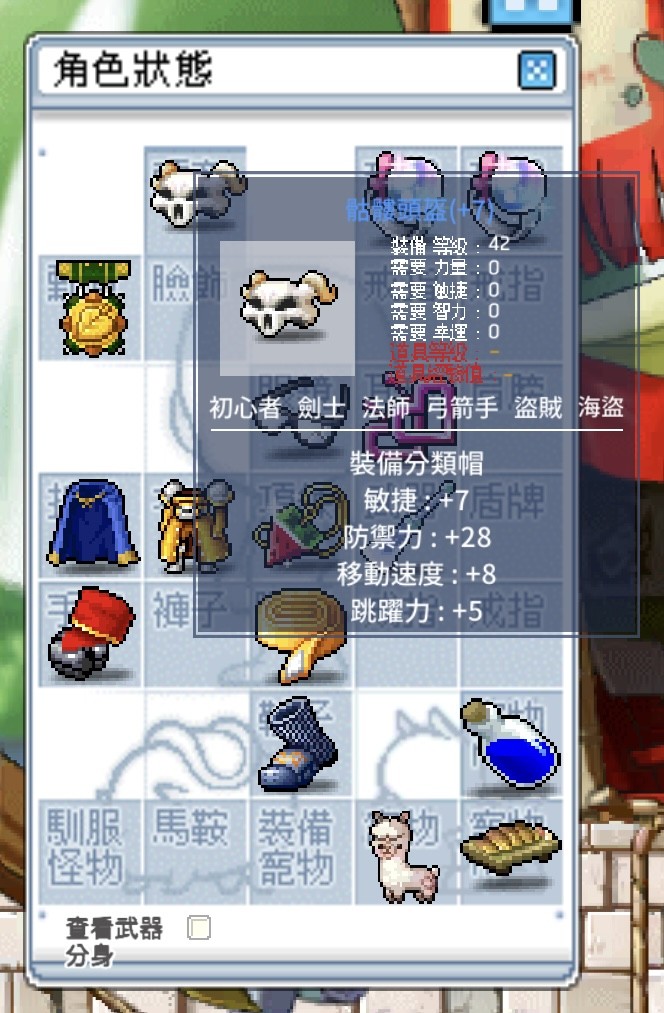
Task: Open the yellow overall armor item
Action: click(x=196, y=525)
